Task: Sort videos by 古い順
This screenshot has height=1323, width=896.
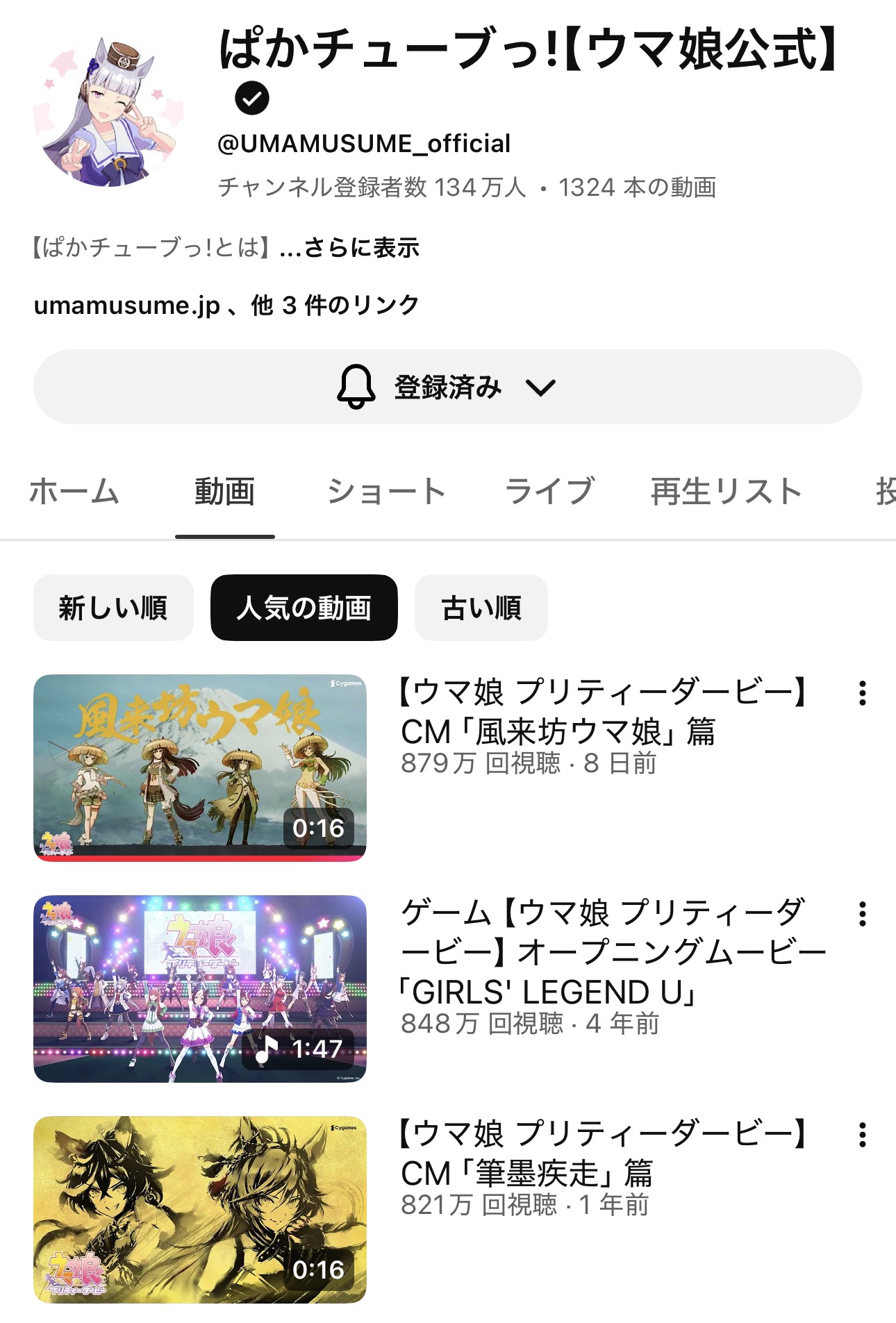Action: [x=481, y=608]
